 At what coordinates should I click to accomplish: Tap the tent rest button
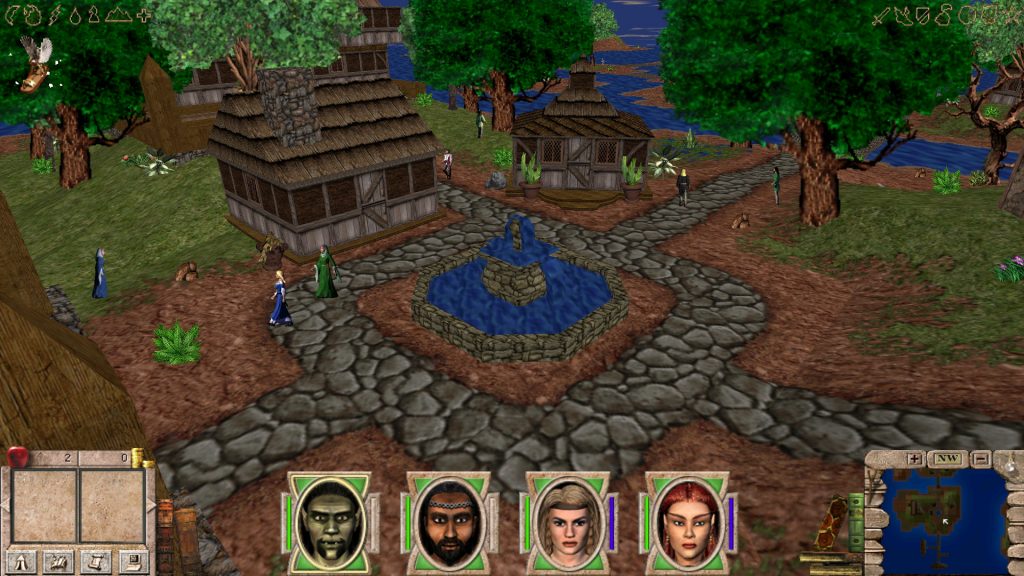22,560
